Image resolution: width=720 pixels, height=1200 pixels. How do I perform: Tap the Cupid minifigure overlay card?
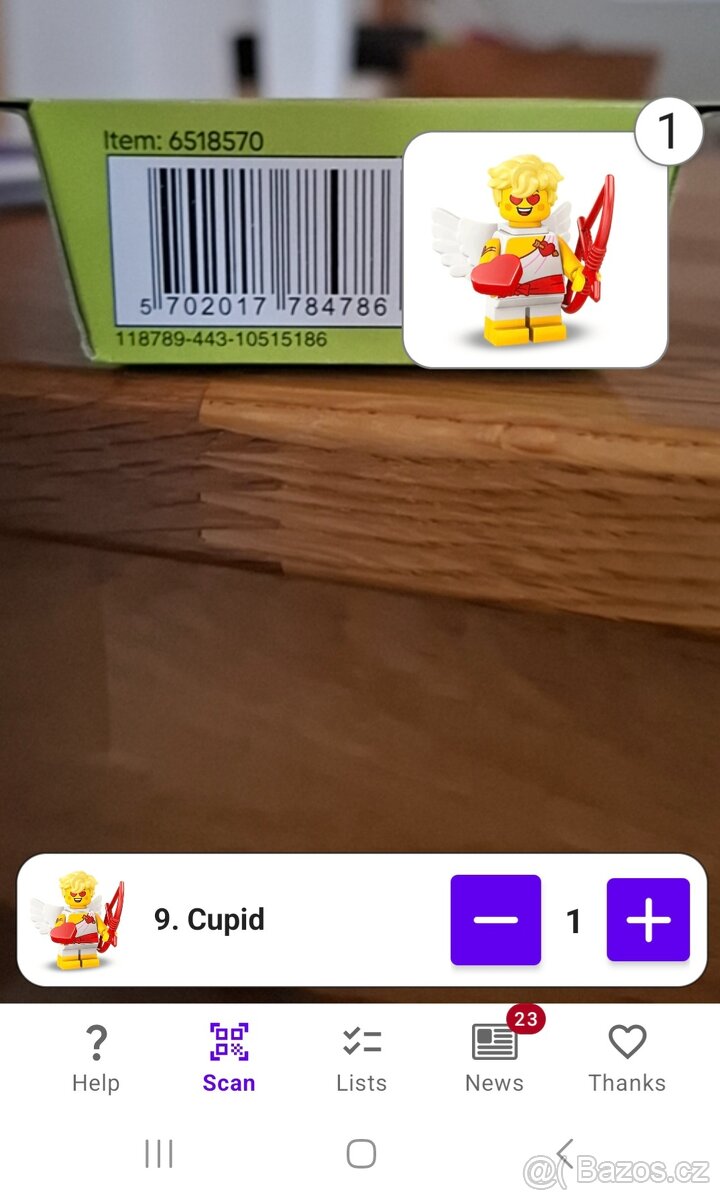(x=535, y=250)
